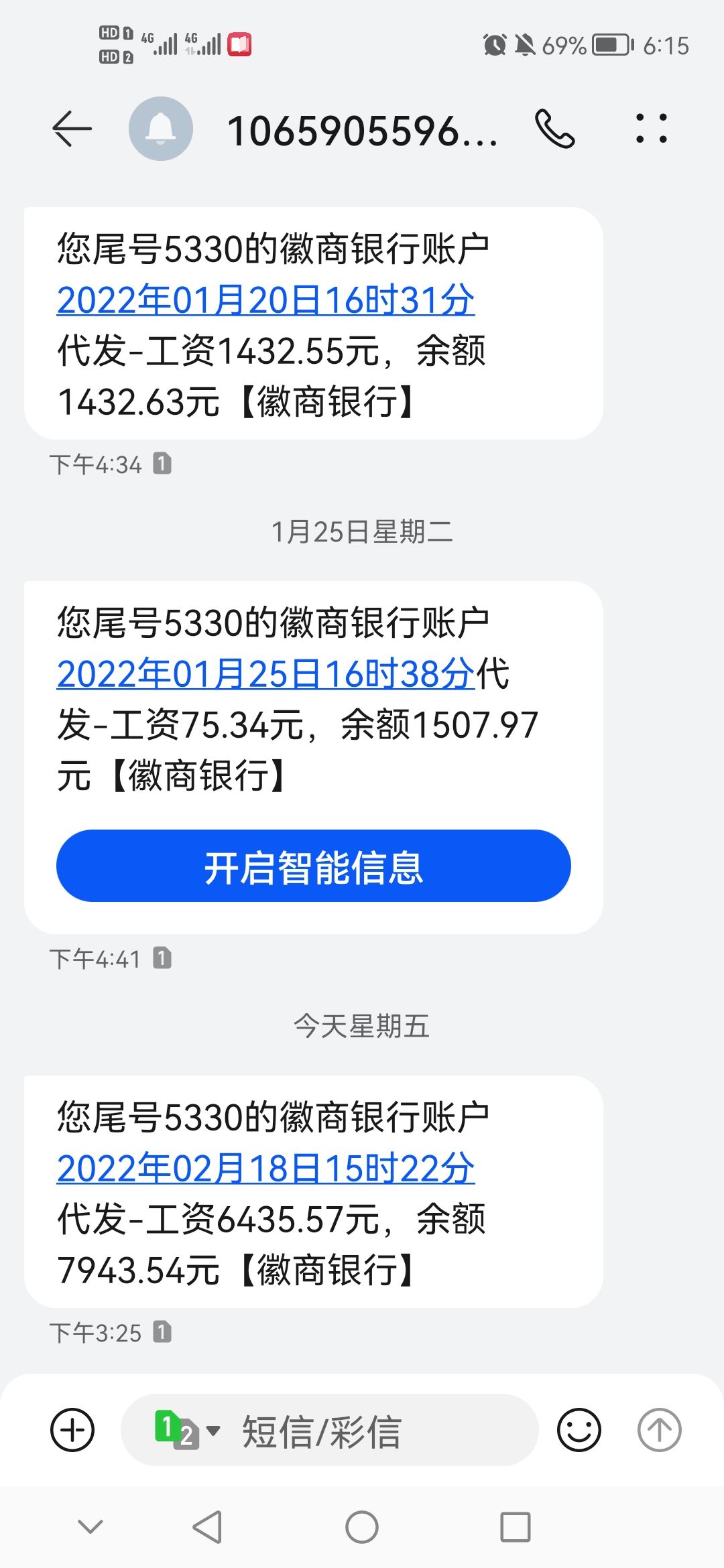
Task: Open the plus attachment menu
Action: (72, 1430)
